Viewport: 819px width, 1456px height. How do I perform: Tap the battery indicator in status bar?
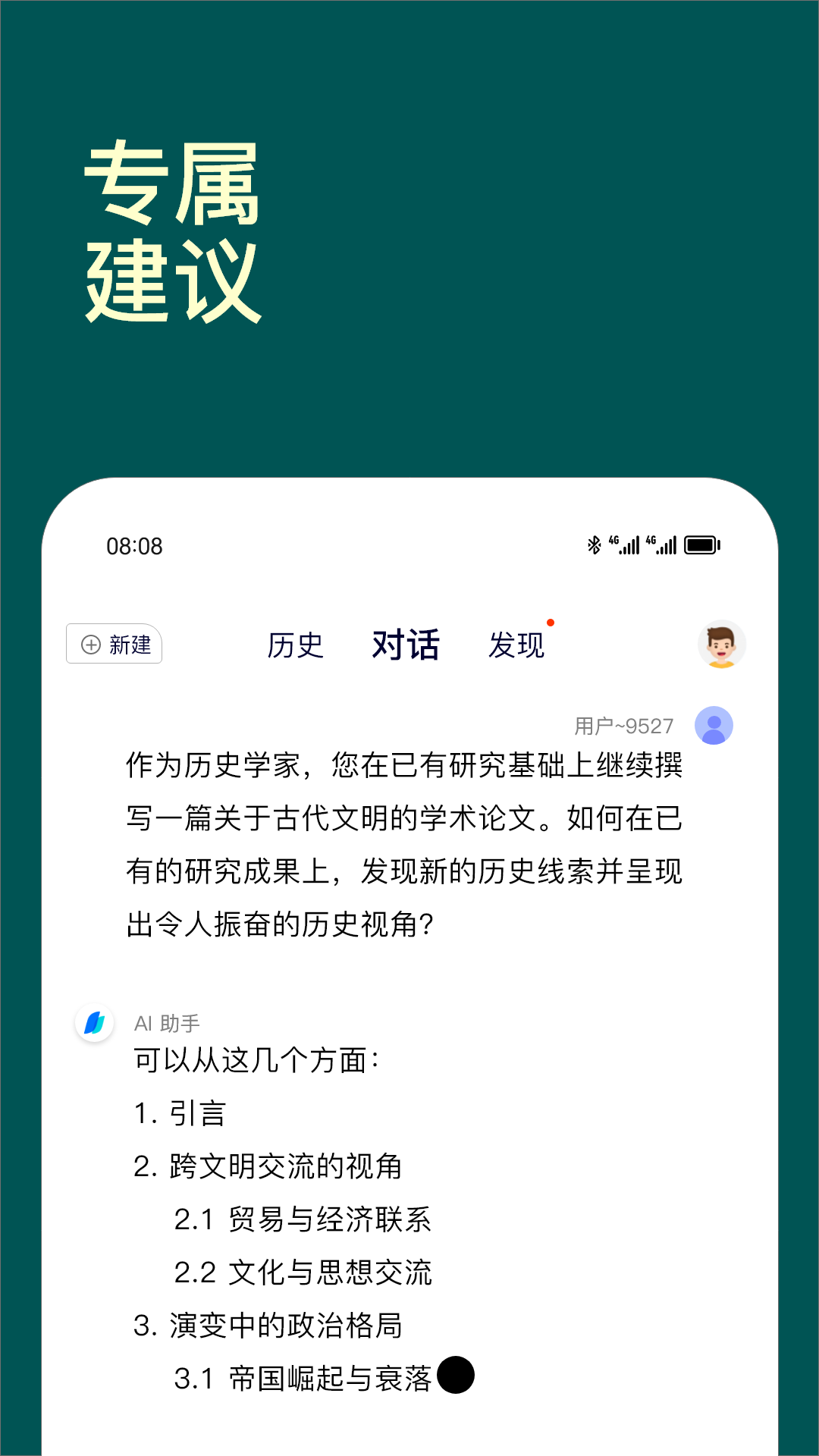701,544
